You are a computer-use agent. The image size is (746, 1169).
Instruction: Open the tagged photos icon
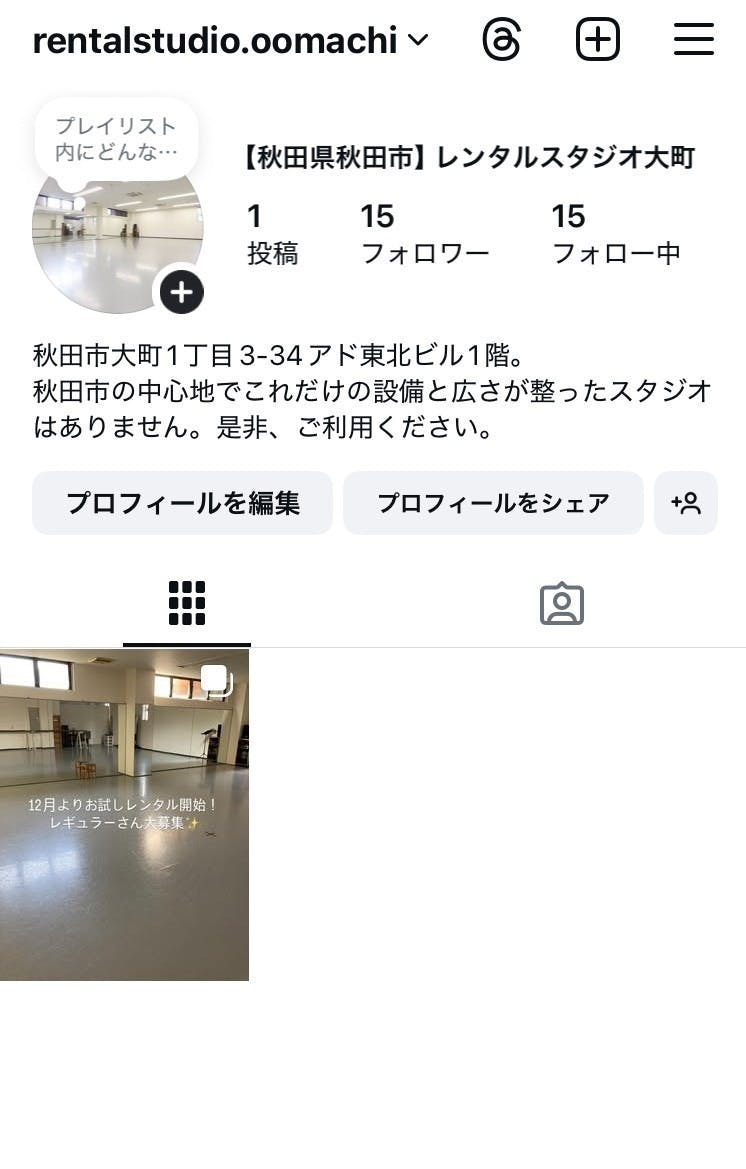coord(561,603)
